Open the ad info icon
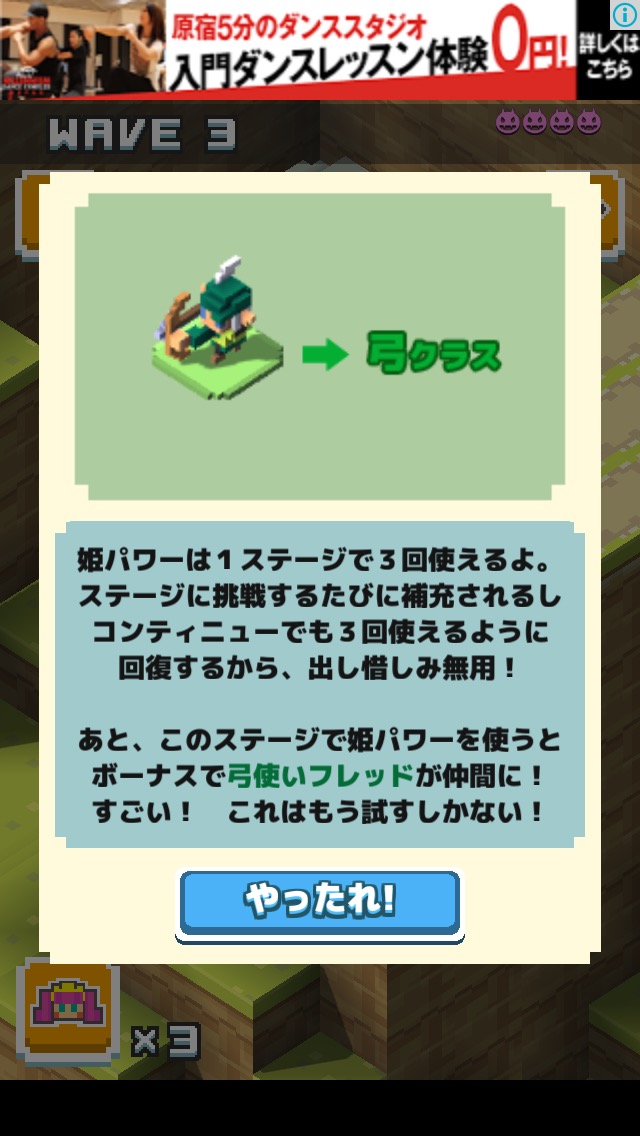 [x=624, y=12]
